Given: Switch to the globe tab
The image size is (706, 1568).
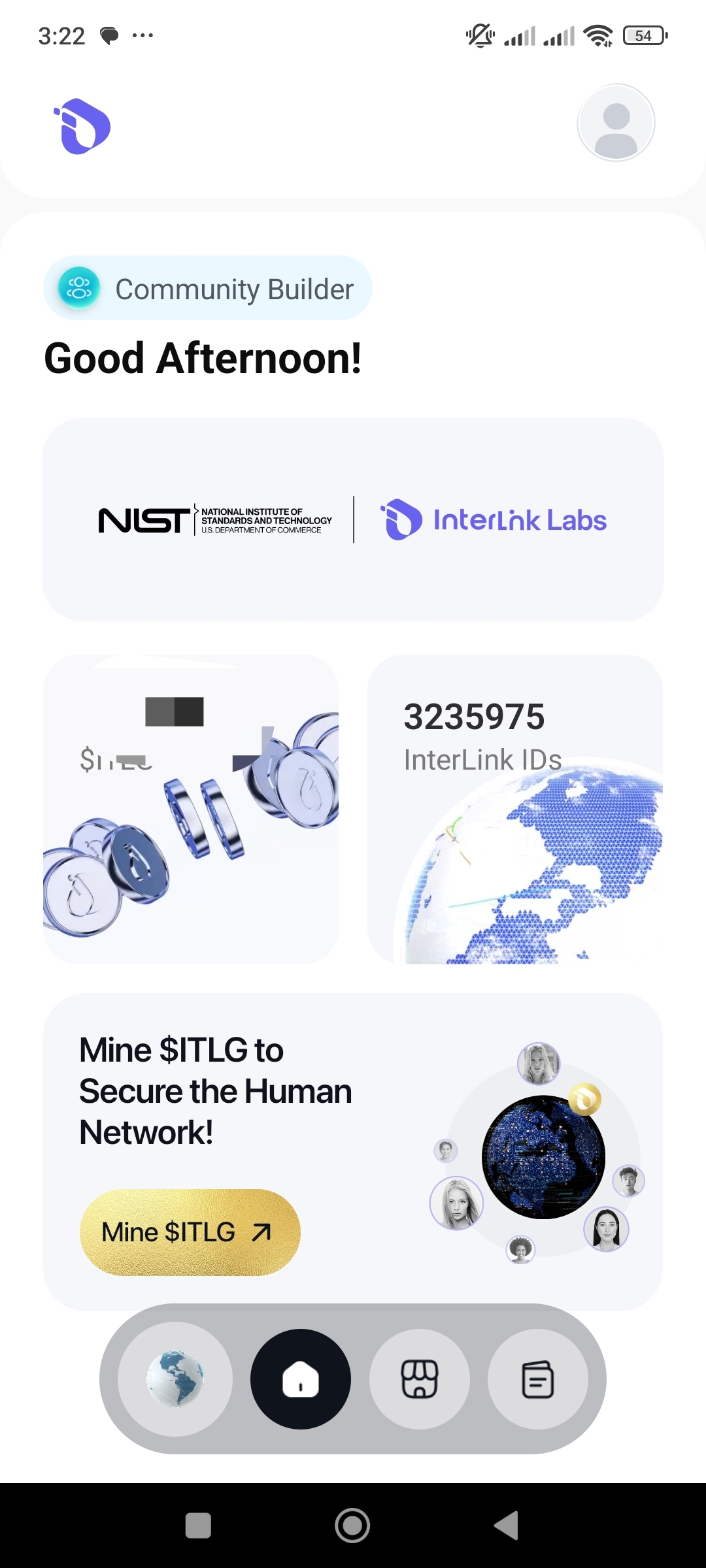Looking at the screenshot, I should [x=175, y=1379].
